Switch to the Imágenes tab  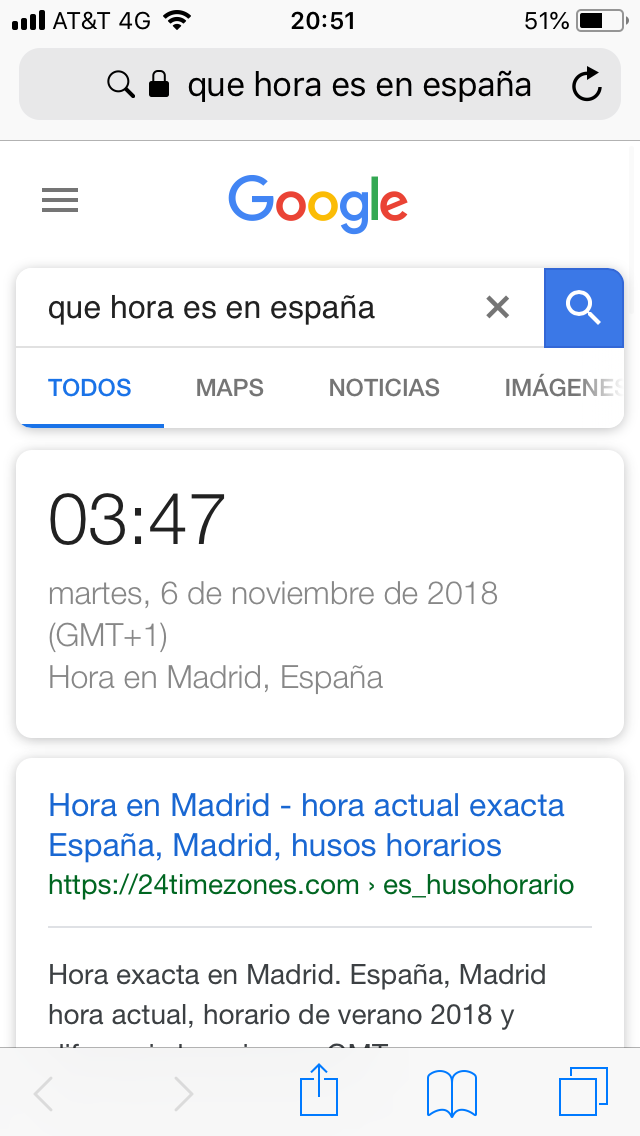(560, 388)
